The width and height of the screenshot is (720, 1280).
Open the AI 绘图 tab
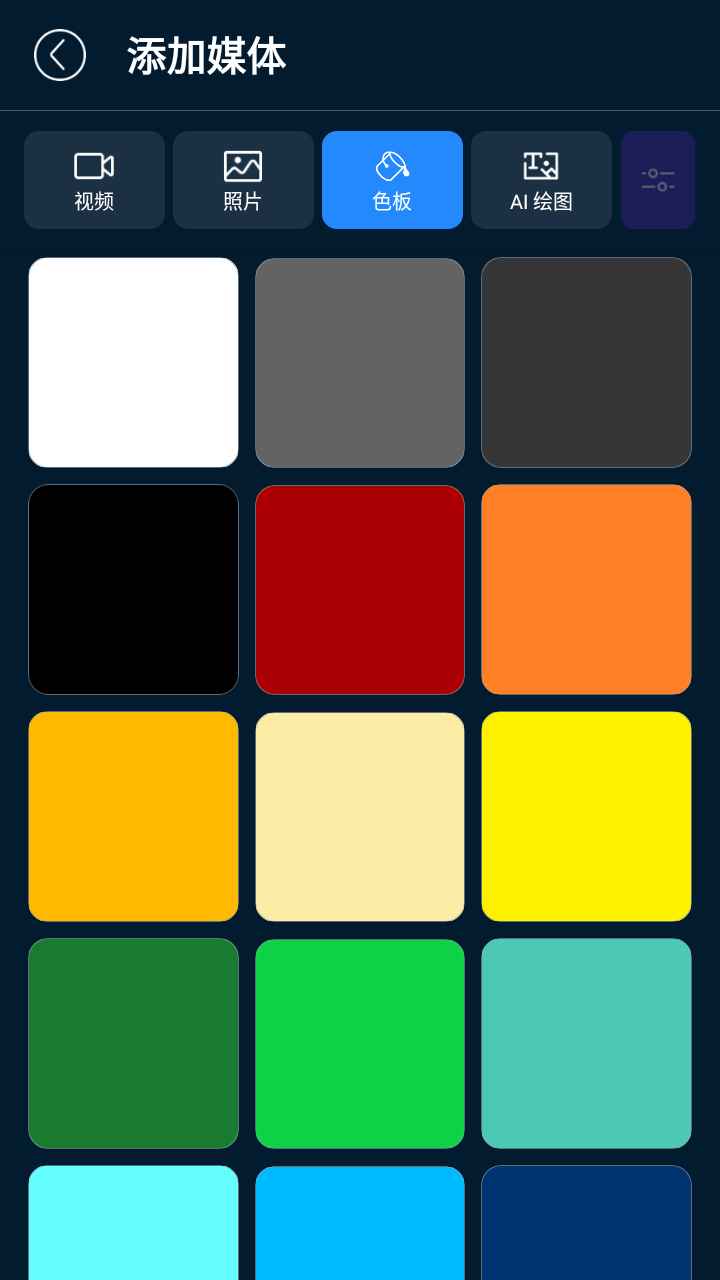click(541, 180)
